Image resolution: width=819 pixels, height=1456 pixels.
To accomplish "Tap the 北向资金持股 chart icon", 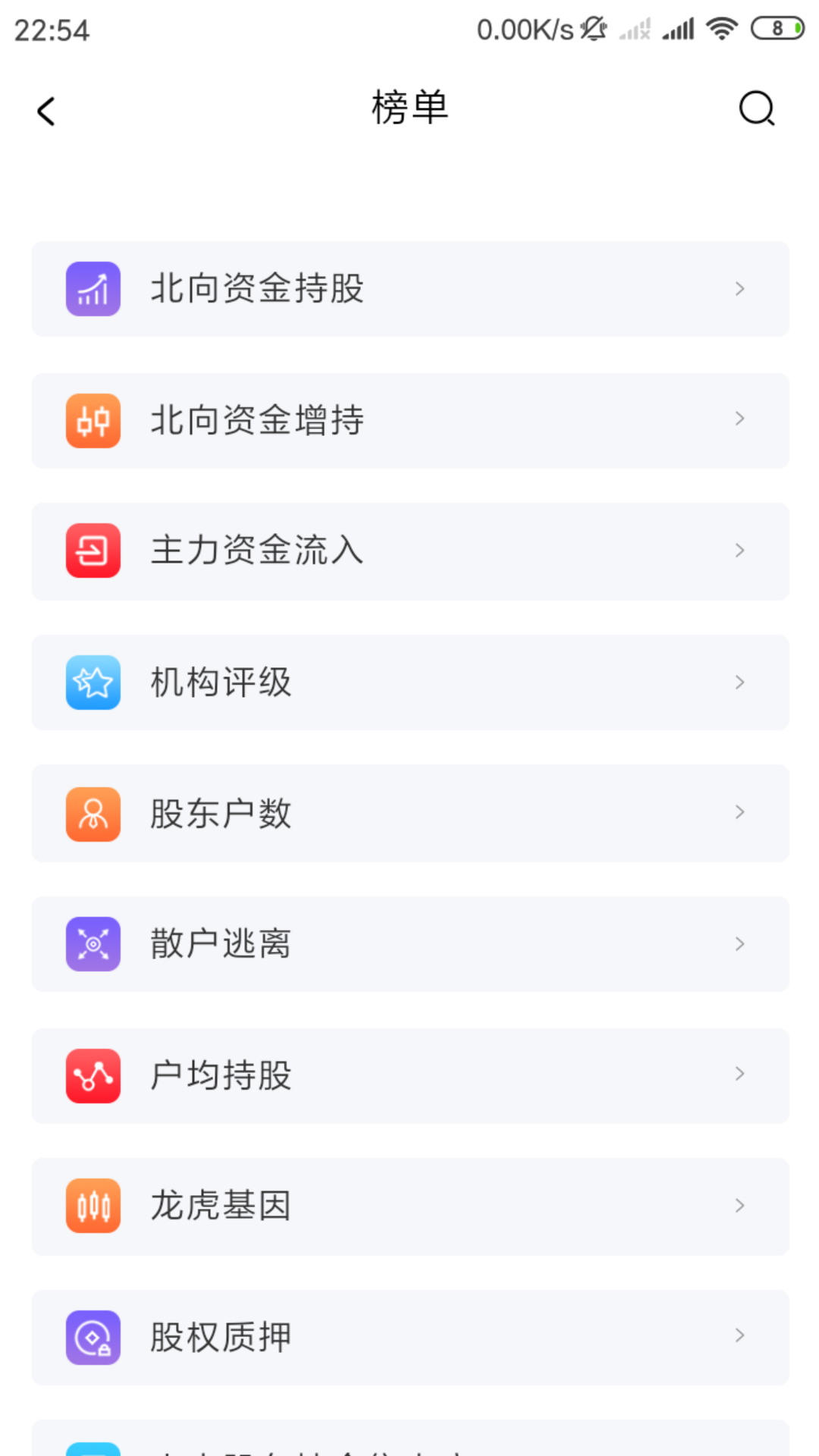I will point(93,288).
